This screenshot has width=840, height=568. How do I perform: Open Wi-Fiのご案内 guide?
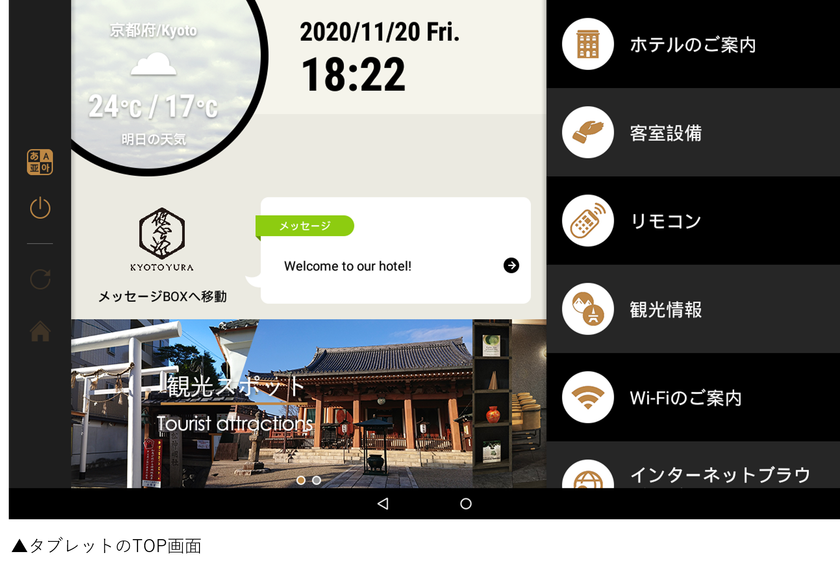pyautogui.click(x=693, y=398)
